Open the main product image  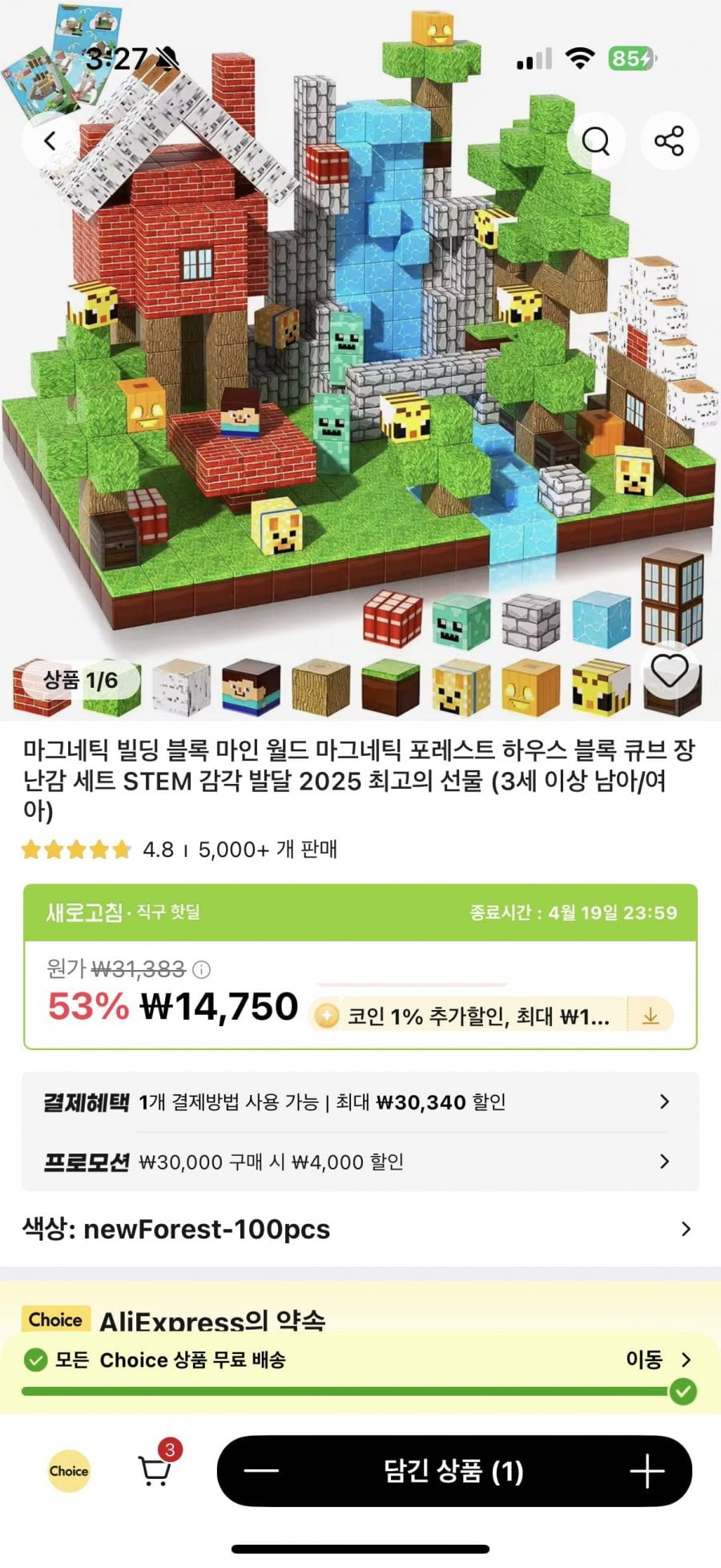pos(360,361)
